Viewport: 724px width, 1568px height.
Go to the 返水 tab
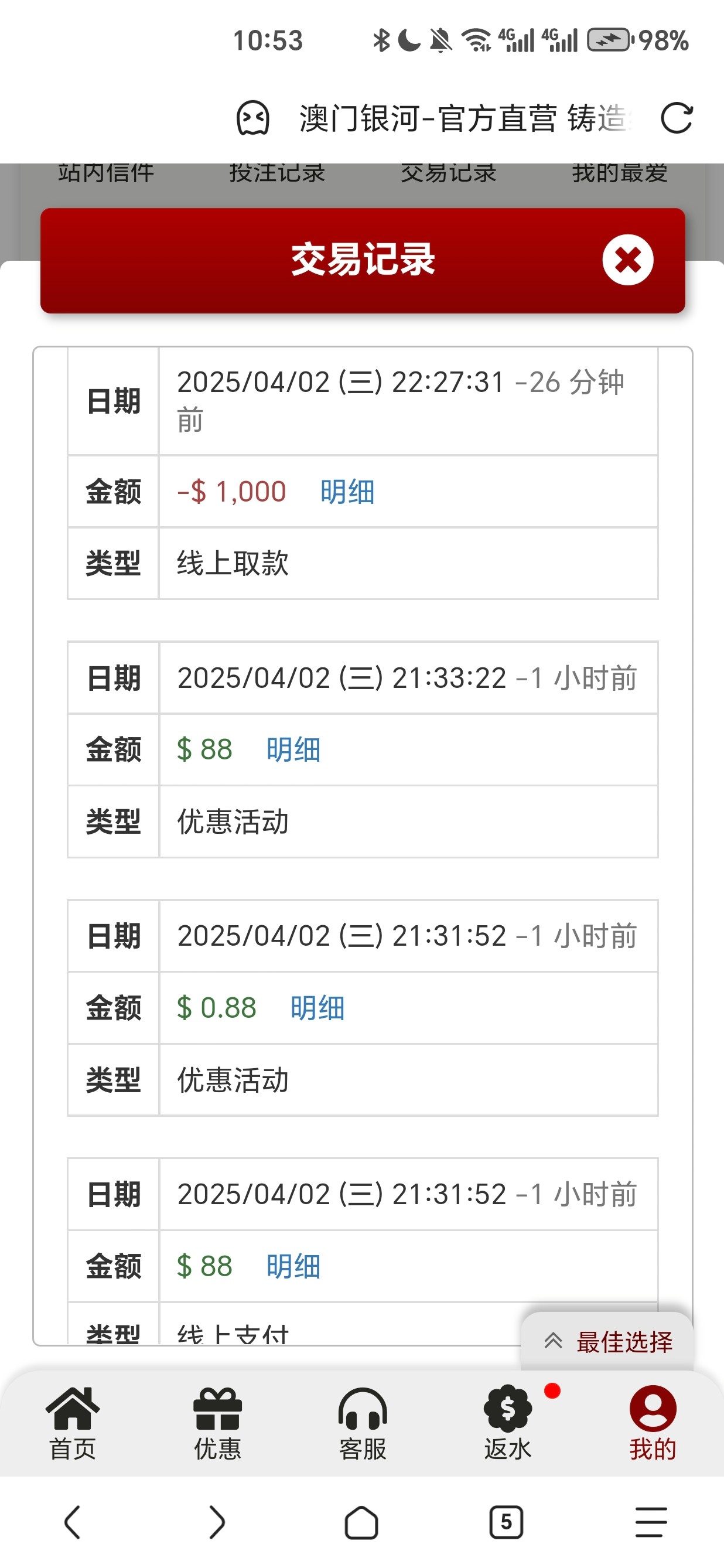click(x=507, y=1423)
